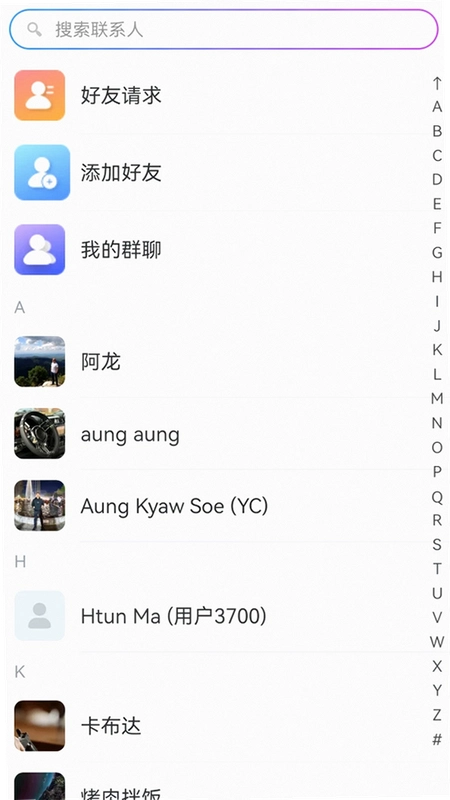
Task: Jump to letter S in index
Action: [x=437, y=544]
